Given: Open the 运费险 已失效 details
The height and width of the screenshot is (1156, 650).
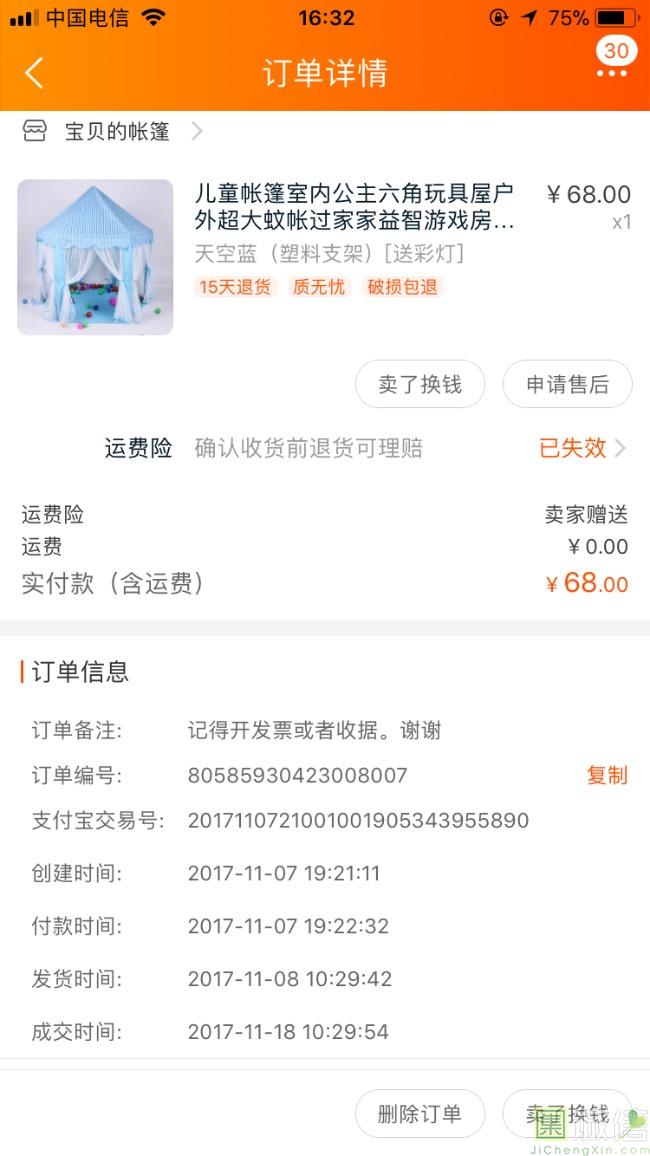Looking at the screenshot, I should click(x=582, y=448).
